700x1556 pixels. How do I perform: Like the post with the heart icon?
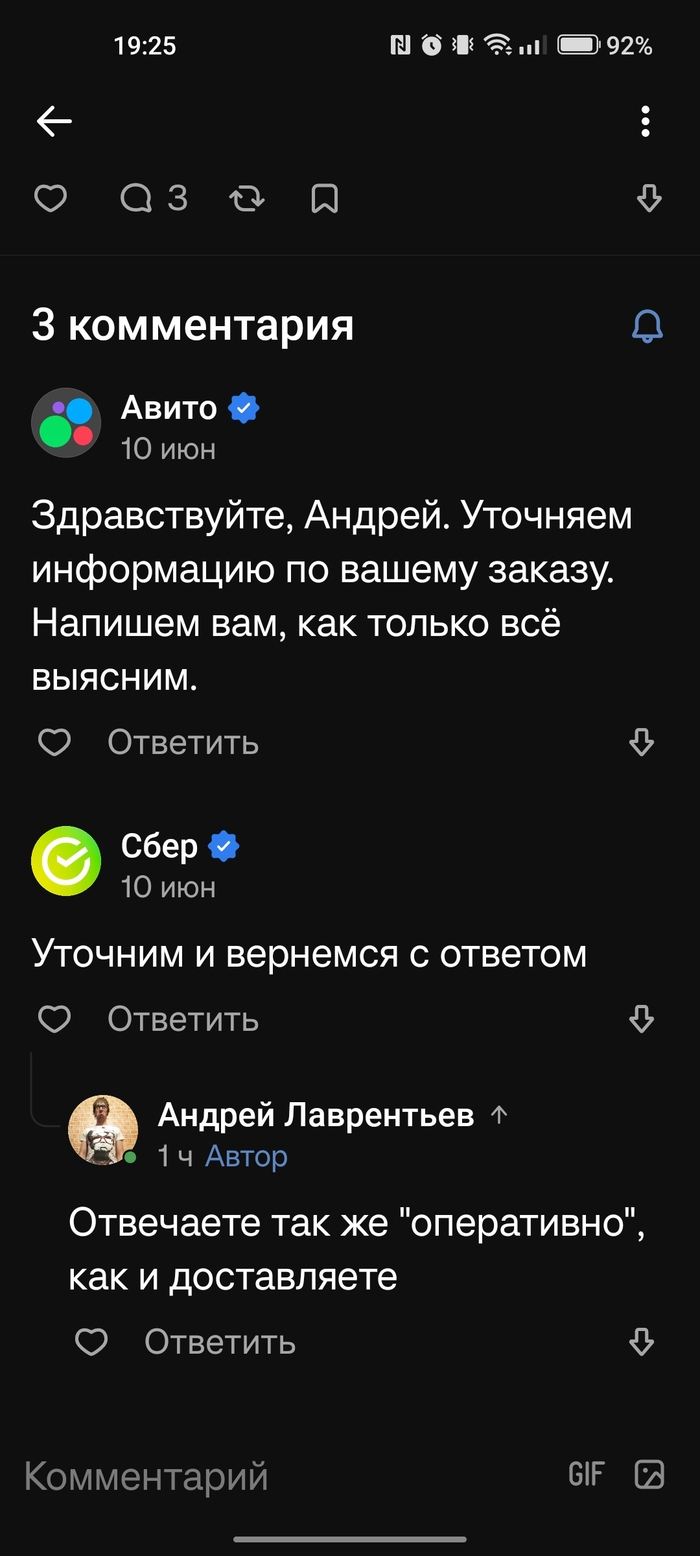click(51, 198)
